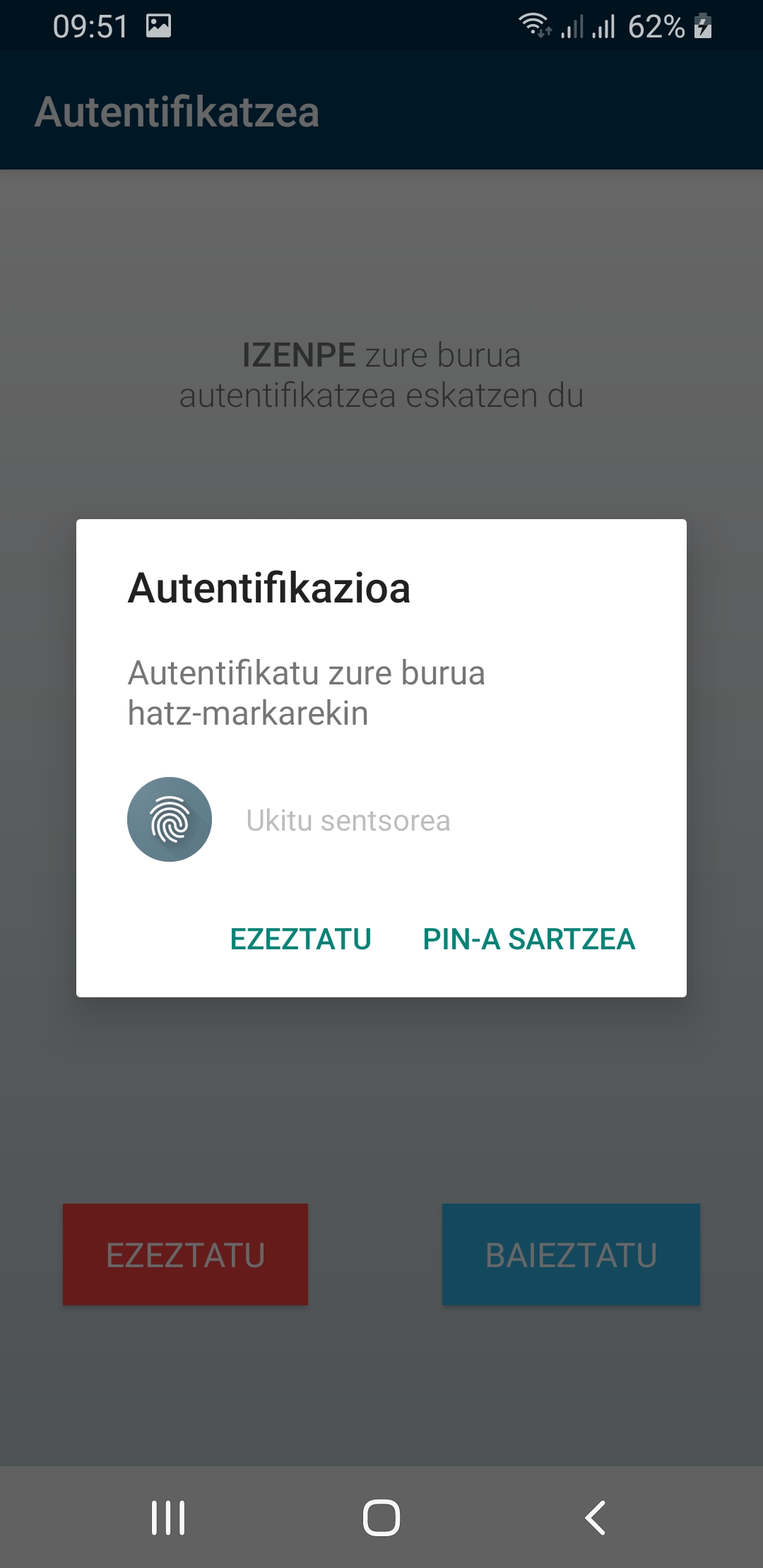Choose PIN-A SARTZEA to enter PIN

click(x=528, y=939)
